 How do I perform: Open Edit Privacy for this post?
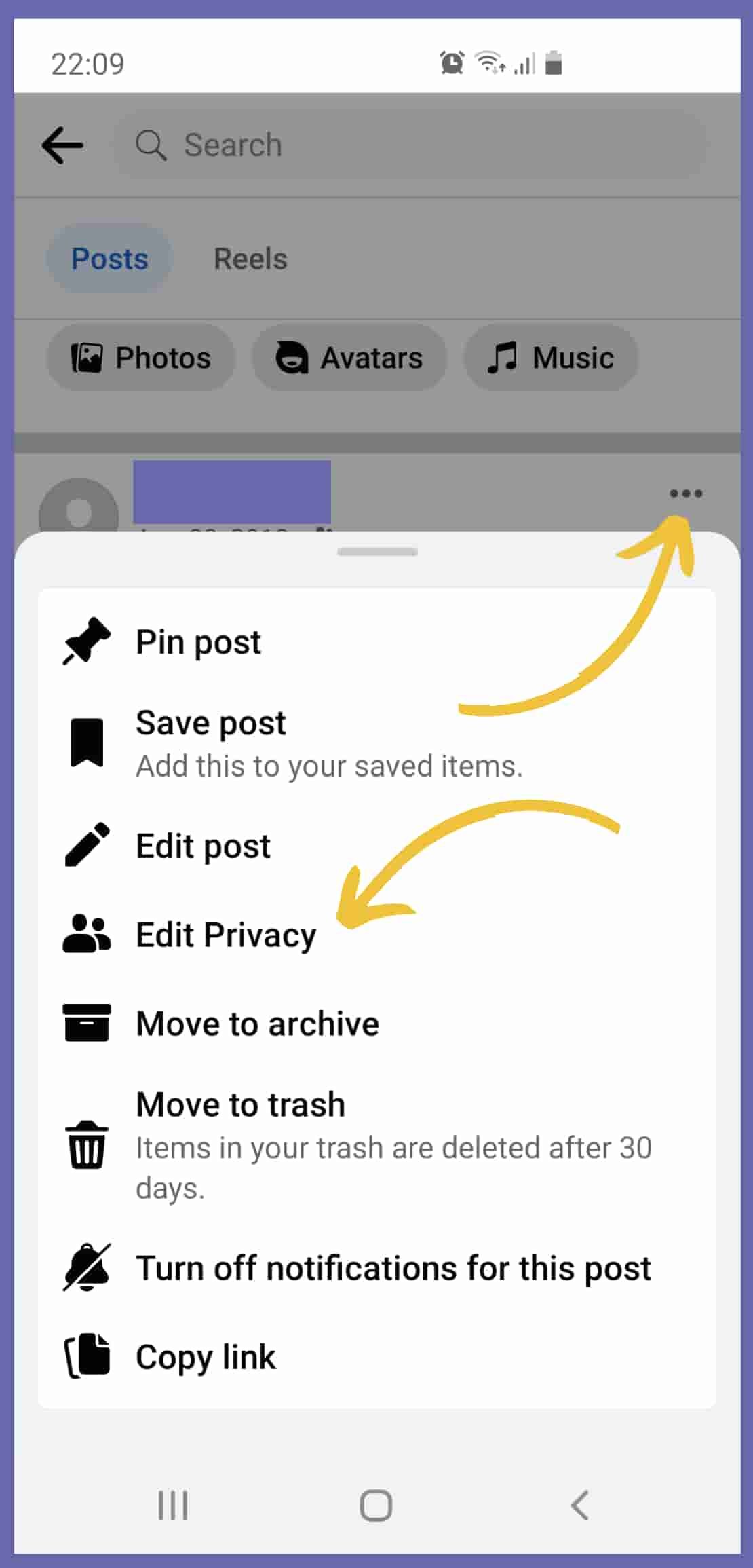225,935
